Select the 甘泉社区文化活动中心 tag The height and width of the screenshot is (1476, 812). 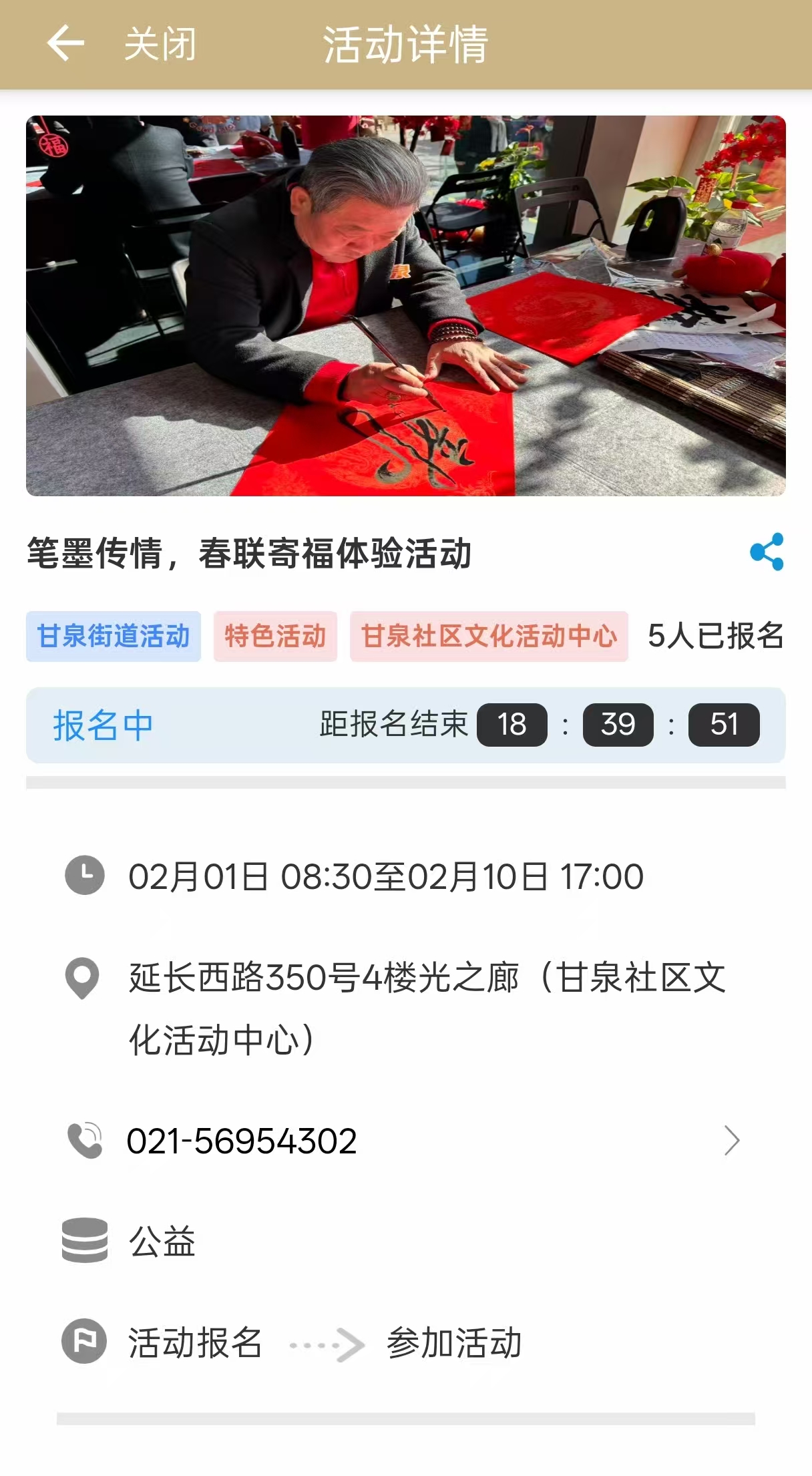click(489, 636)
